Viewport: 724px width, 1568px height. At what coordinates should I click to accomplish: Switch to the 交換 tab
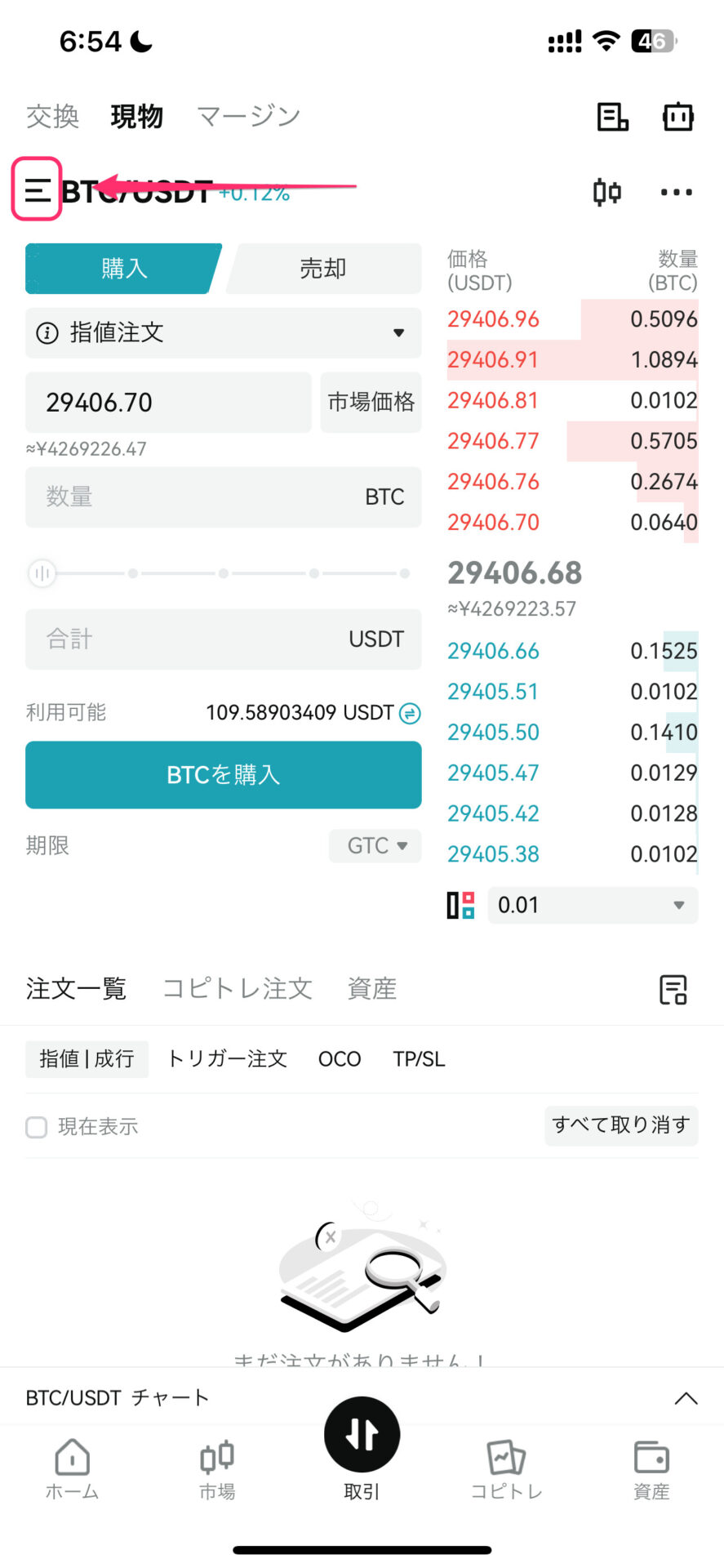[x=52, y=116]
